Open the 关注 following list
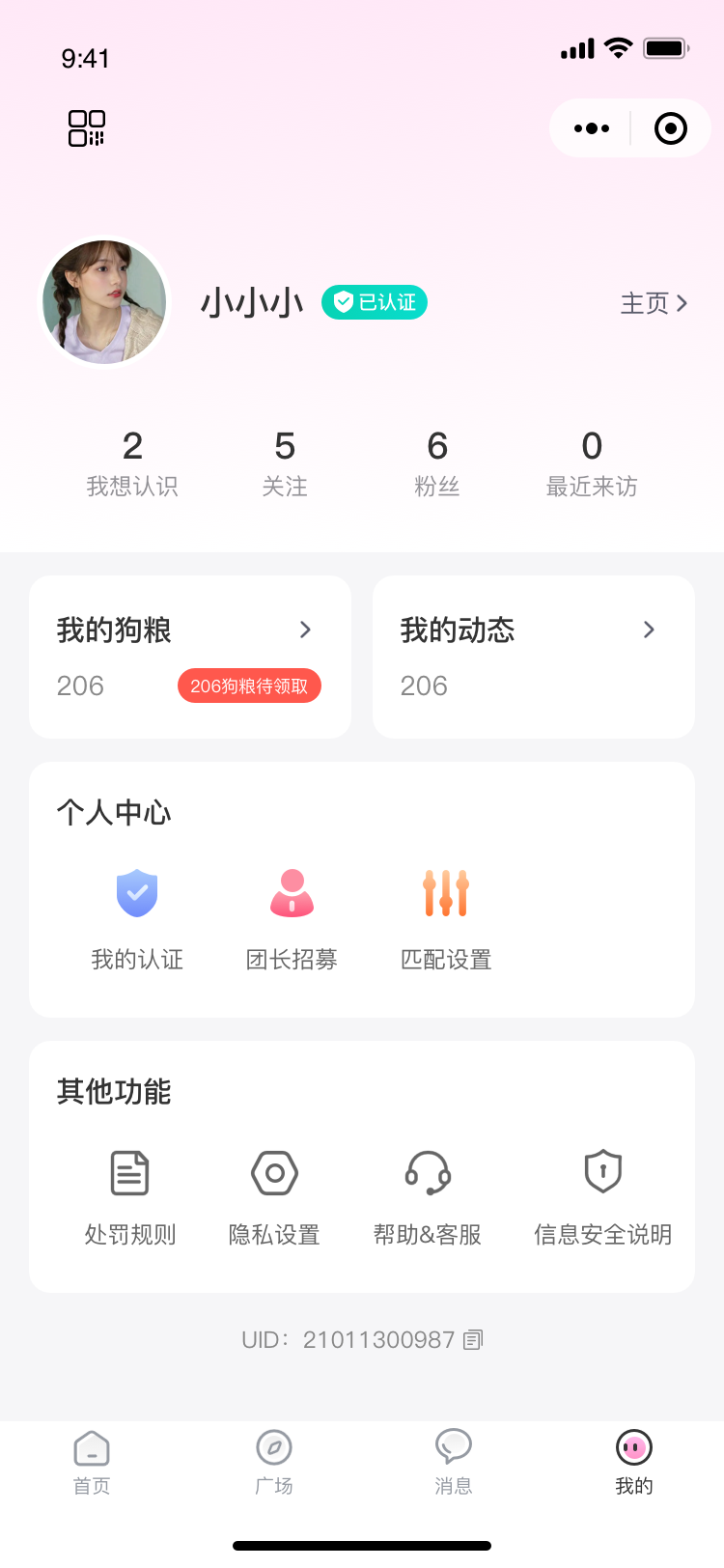The width and height of the screenshot is (724, 1568). click(x=285, y=462)
